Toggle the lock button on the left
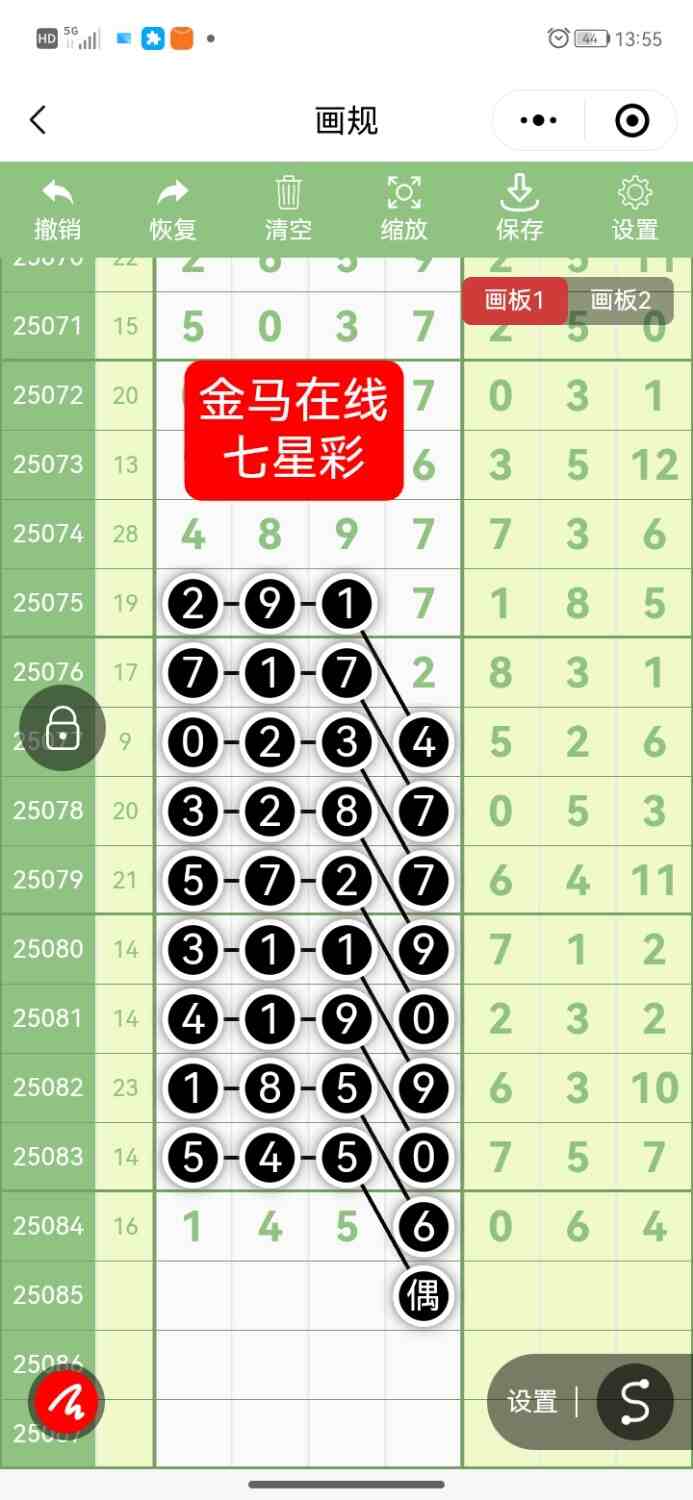Viewport: 693px width, 1500px height. pos(62,727)
